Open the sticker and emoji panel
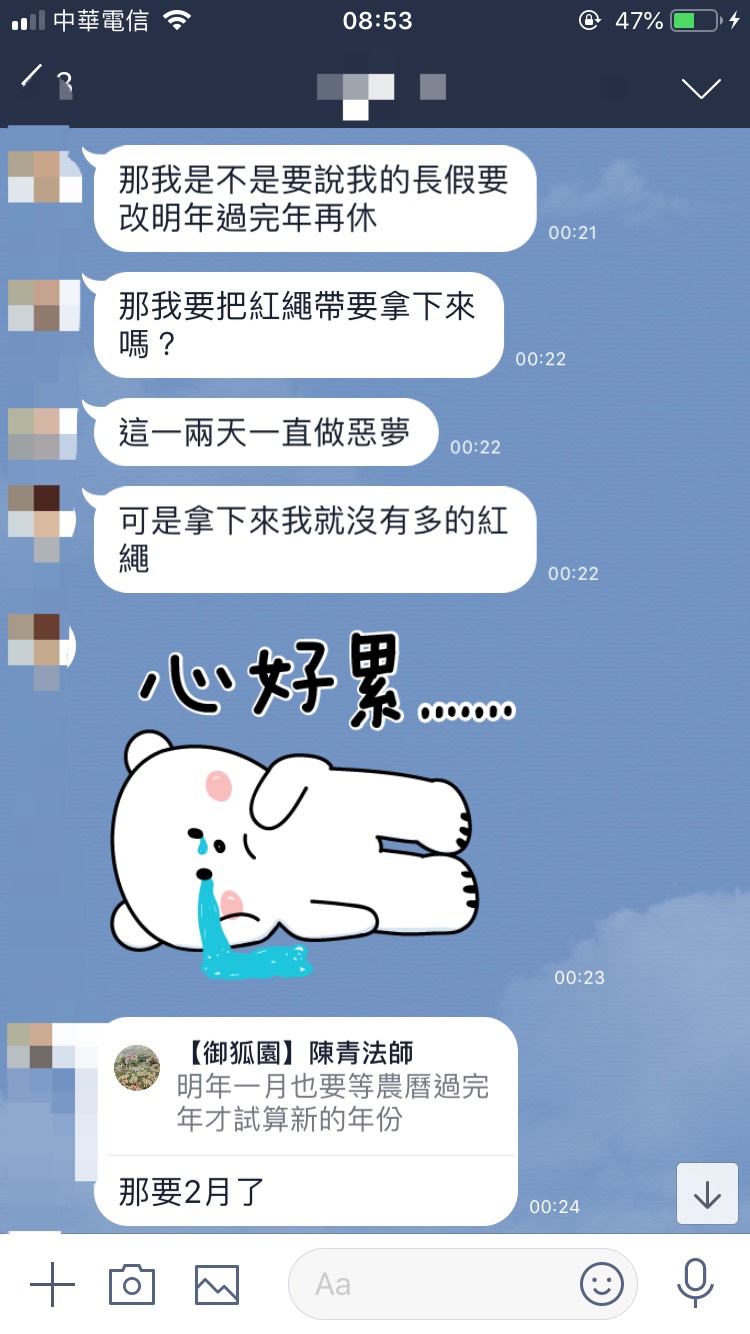The width and height of the screenshot is (750, 1334). coord(602,1283)
